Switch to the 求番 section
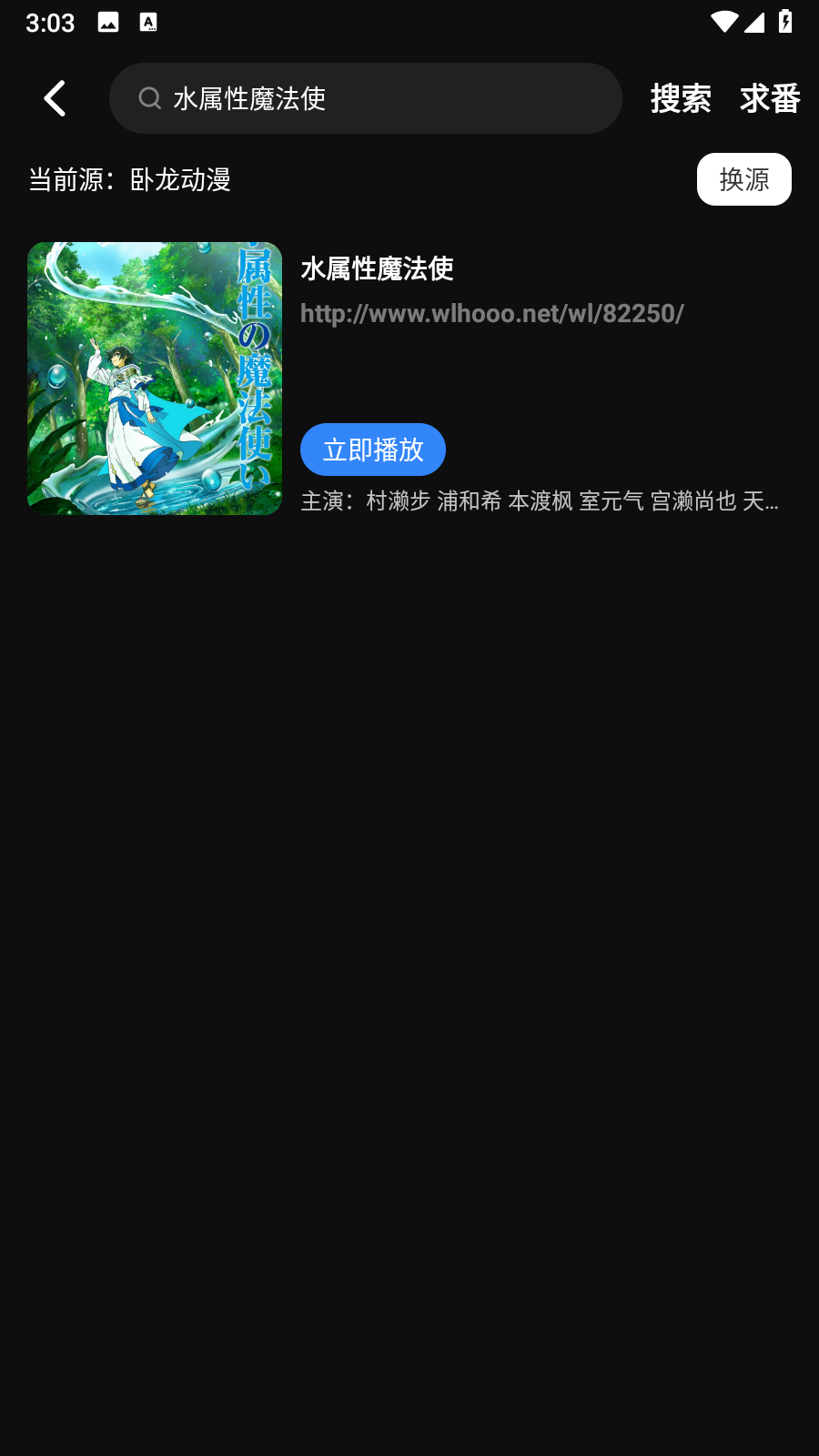819x1456 pixels. coord(770,97)
